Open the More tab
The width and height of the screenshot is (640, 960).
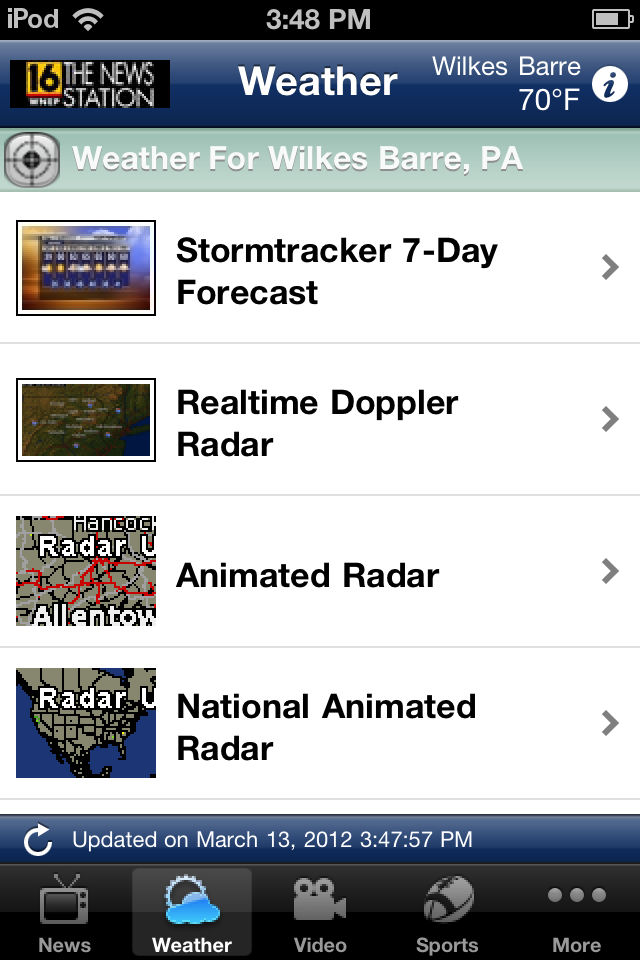[x=577, y=914]
